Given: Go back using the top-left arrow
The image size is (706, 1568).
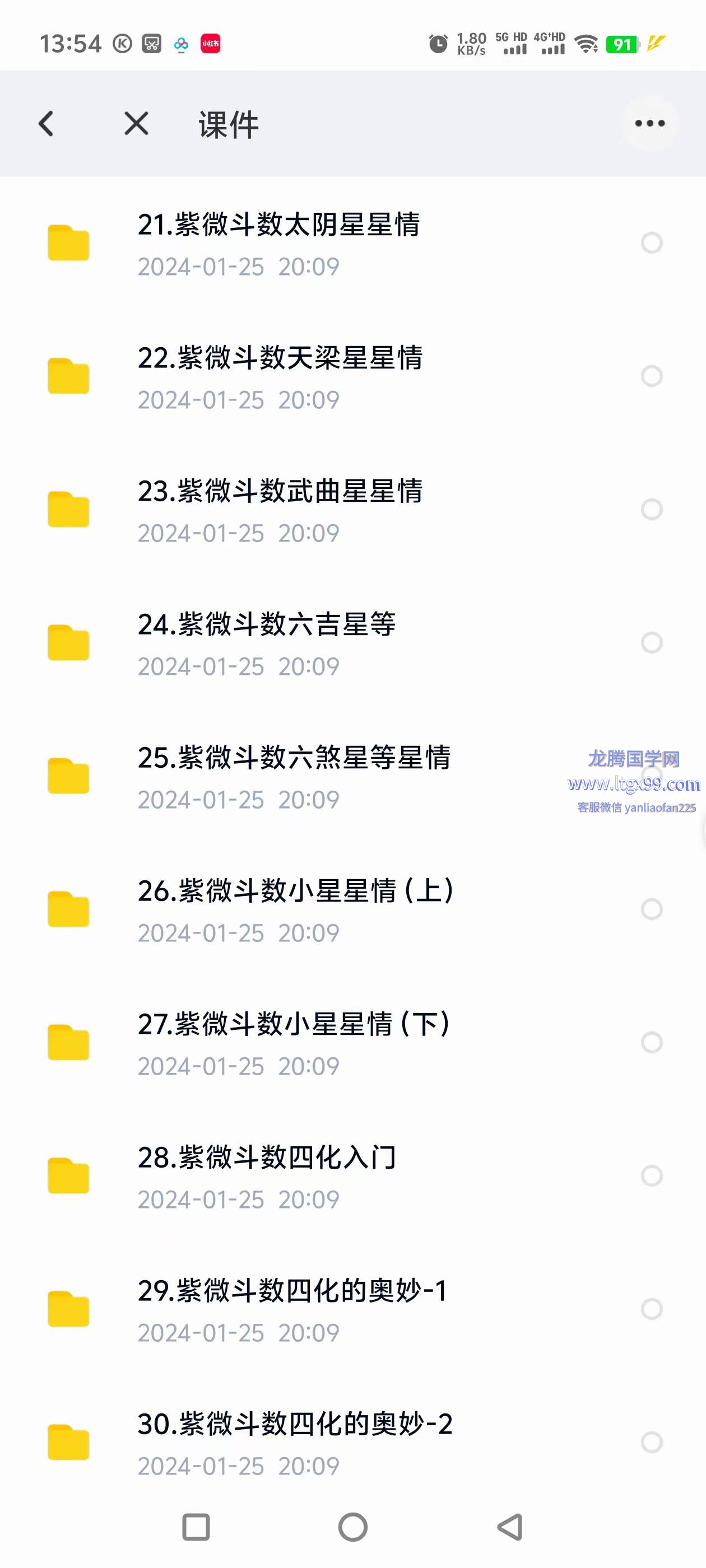Looking at the screenshot, I should [x=47, y=124].
